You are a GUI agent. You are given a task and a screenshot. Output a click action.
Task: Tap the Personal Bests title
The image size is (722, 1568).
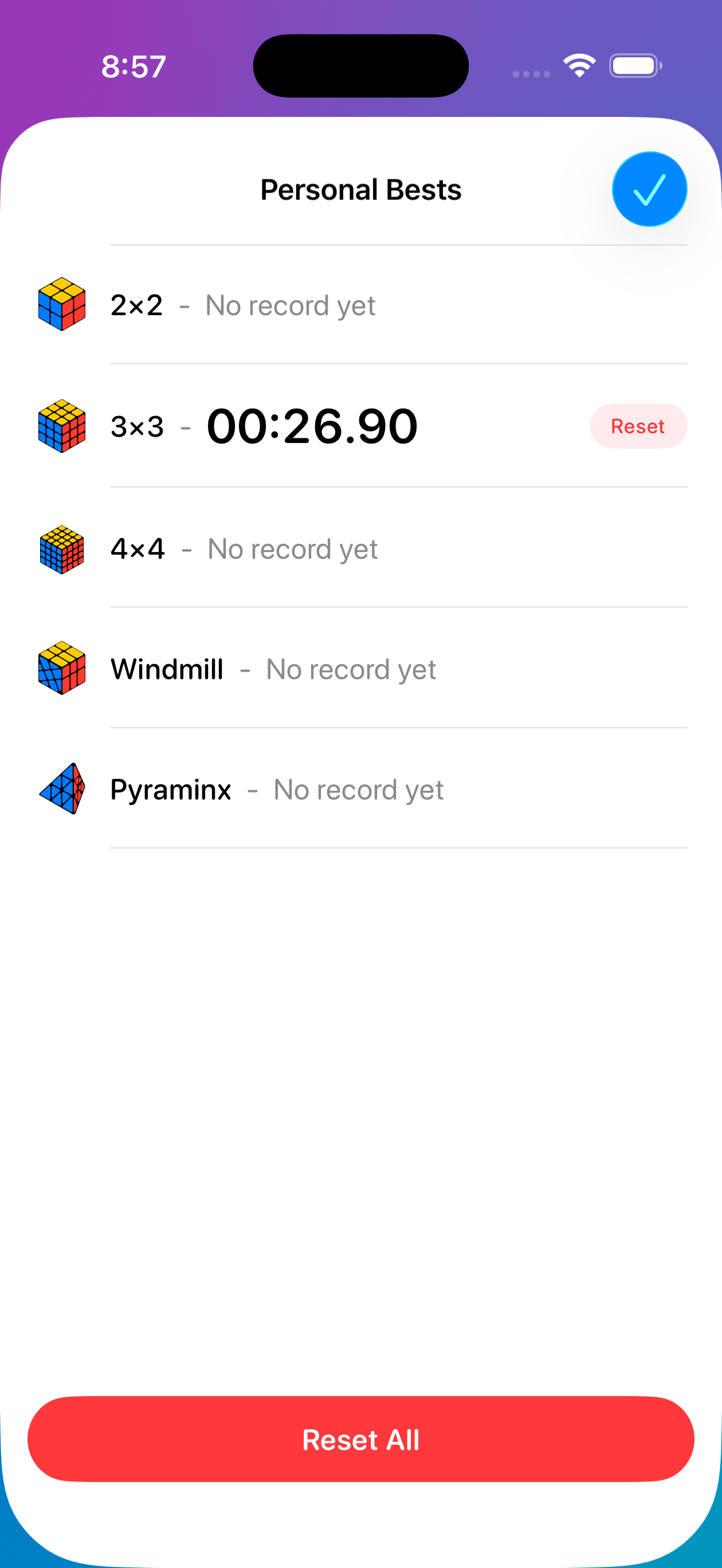pyautogui.click(x=361, y=189)
